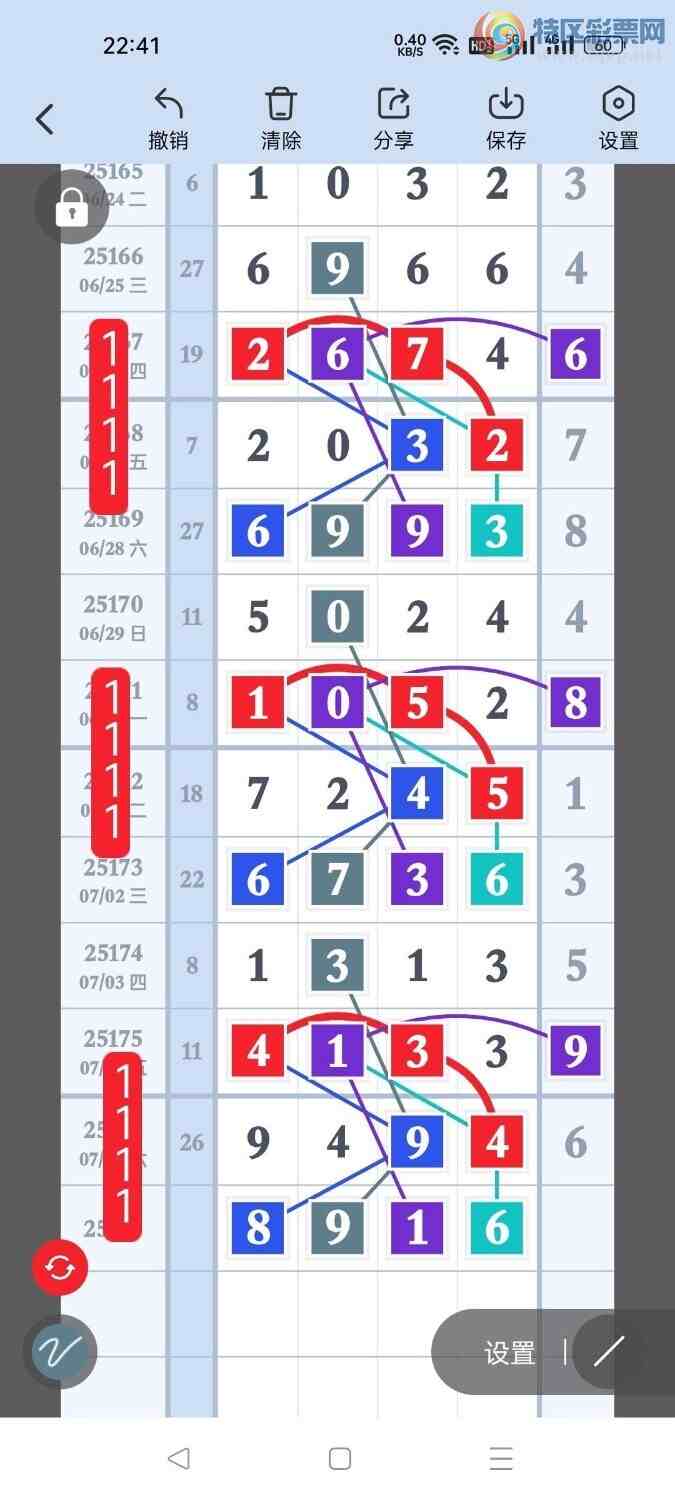Open the 设置 option in the bottom pill
The height and width of the screenshot is (1500, 675).
(510, 1353)
